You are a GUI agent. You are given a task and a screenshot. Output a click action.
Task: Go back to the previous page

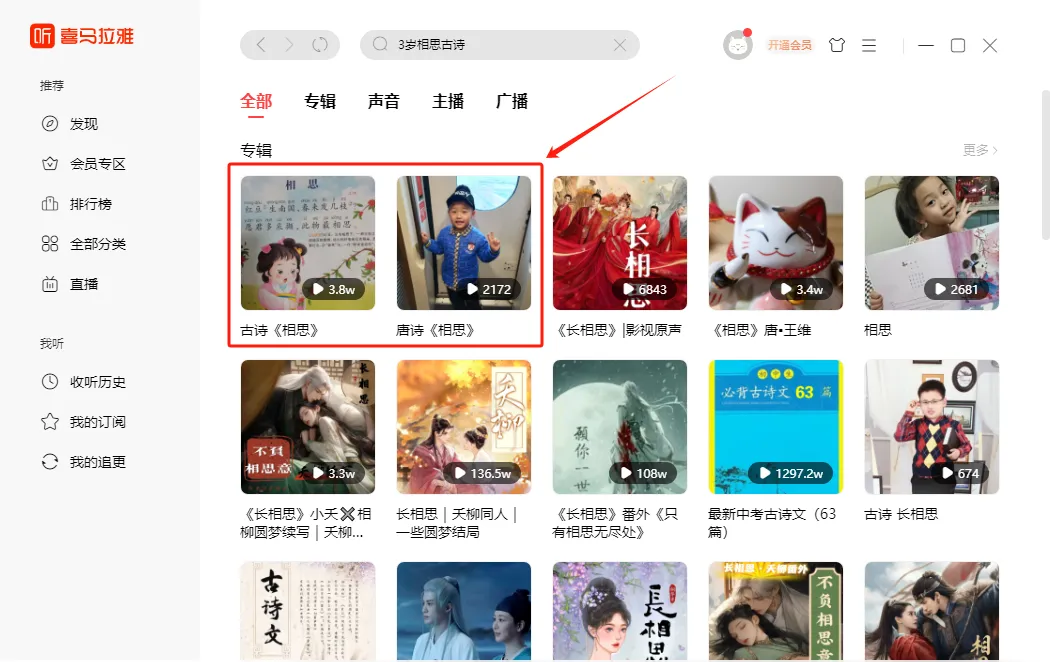(261, 45)
